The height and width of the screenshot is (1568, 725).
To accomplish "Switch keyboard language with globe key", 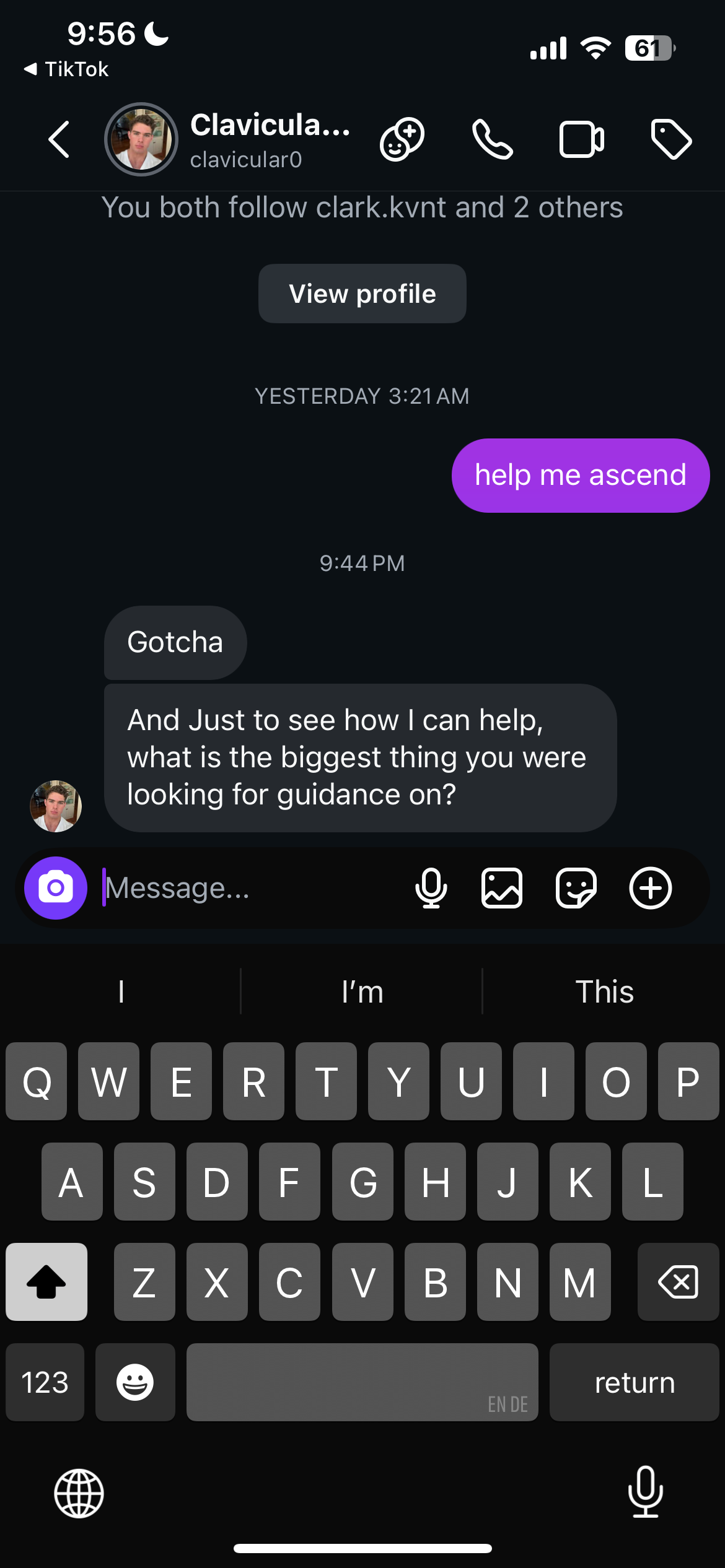I will tap(79, 1493).
